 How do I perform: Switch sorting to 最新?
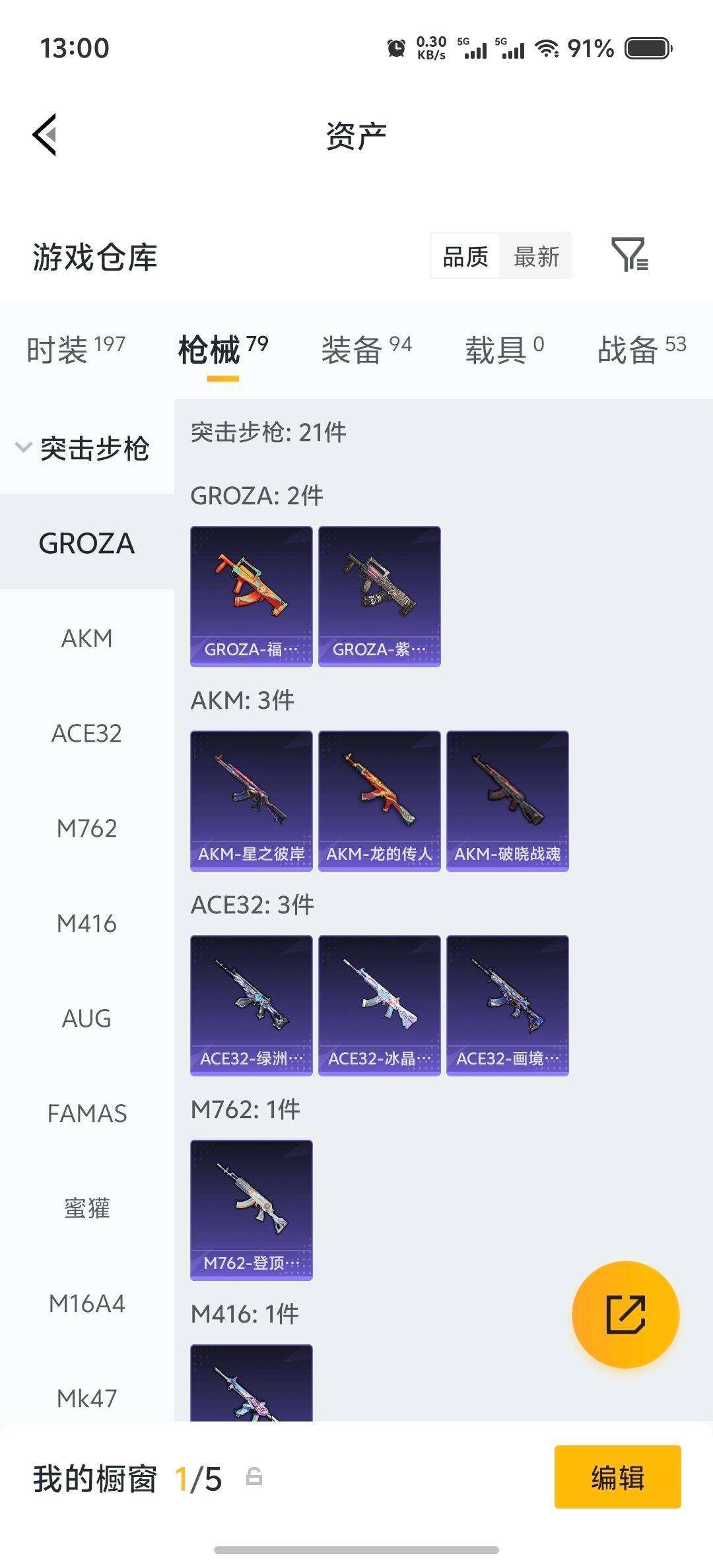coord(536,256)
